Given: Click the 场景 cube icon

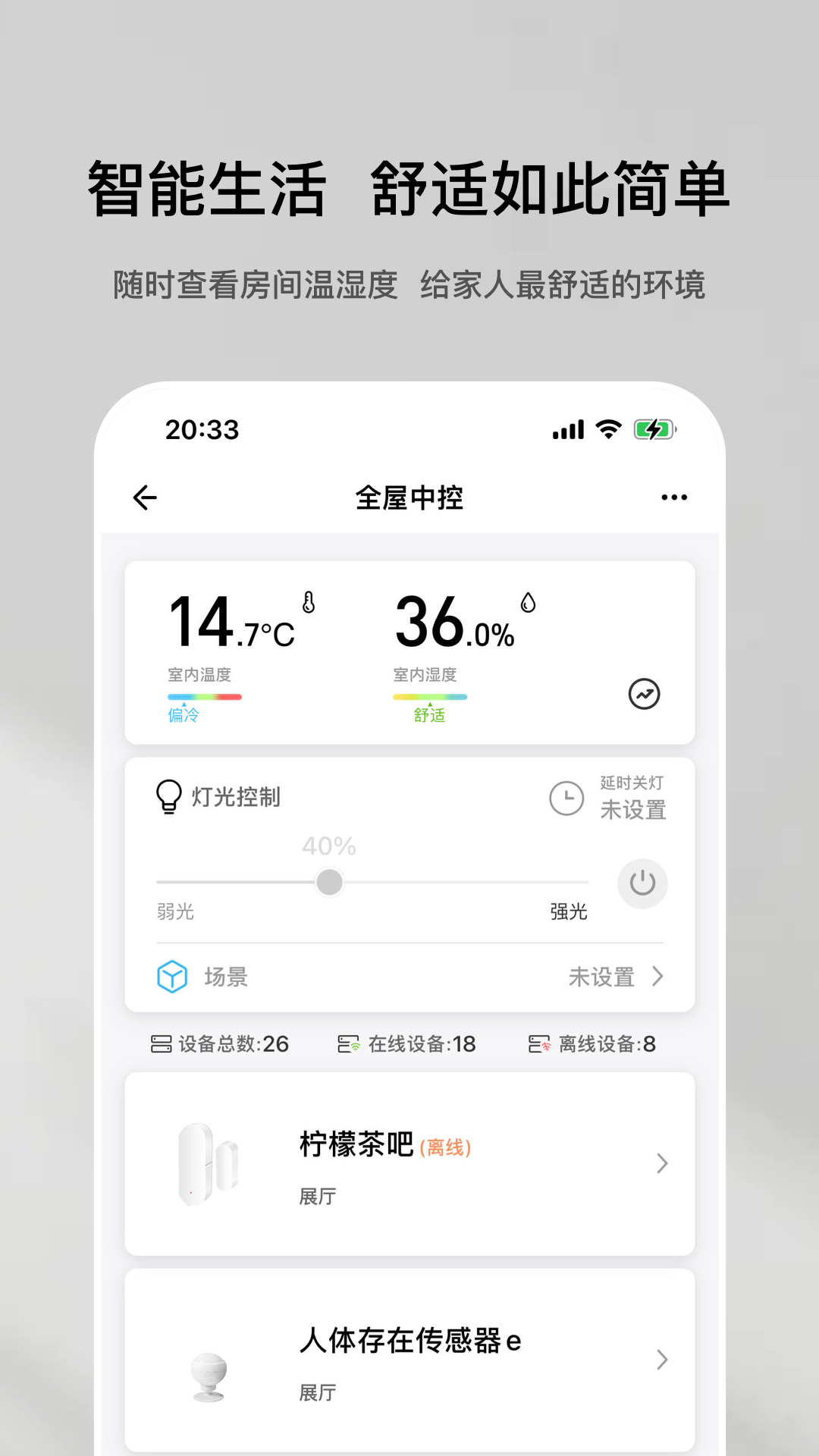Looking at the screenshot, I should [172, 977].
